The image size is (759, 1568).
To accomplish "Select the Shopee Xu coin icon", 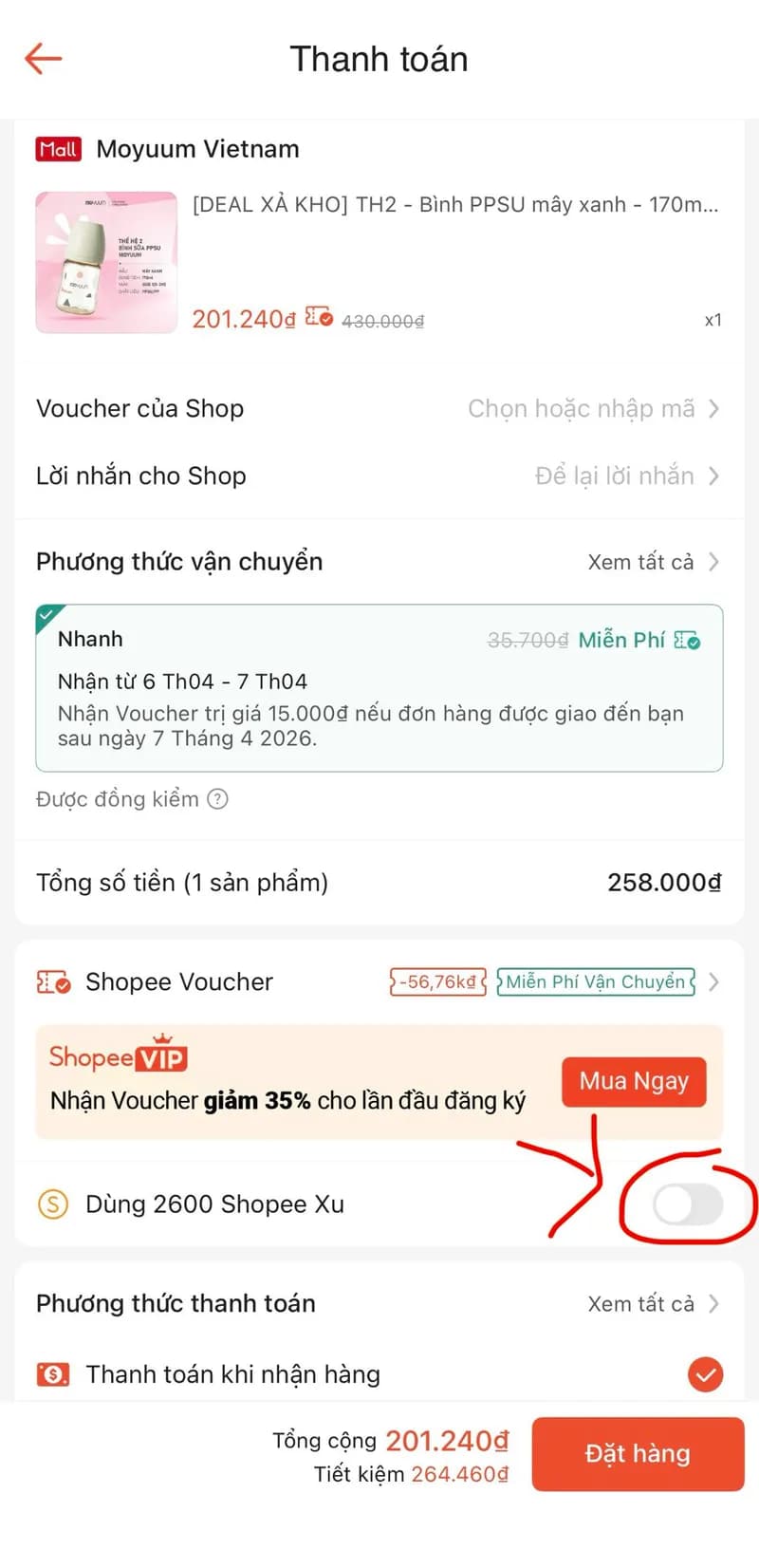I will 52,1204.
